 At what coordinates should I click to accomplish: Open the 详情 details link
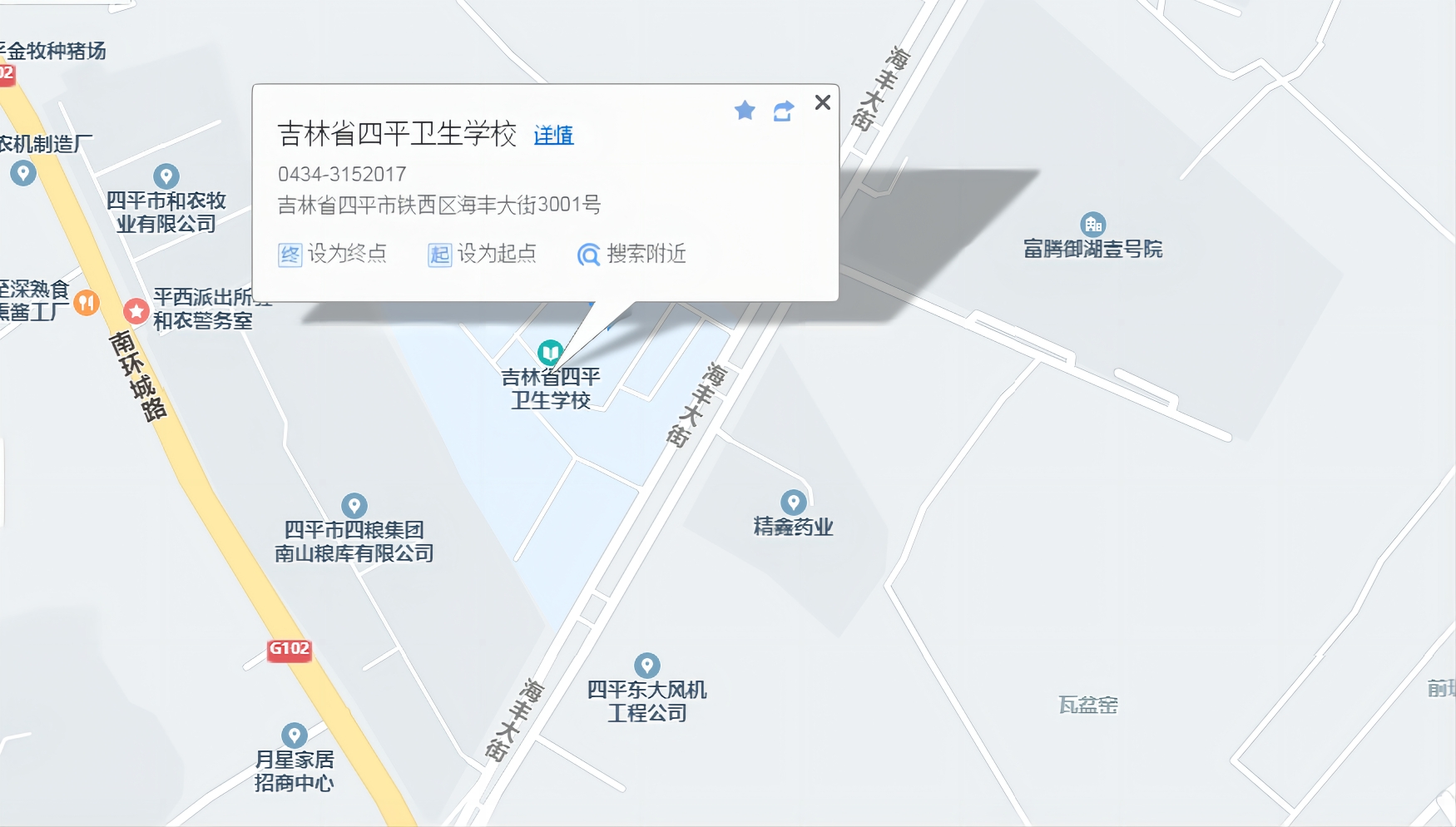(x=553, y=135)
